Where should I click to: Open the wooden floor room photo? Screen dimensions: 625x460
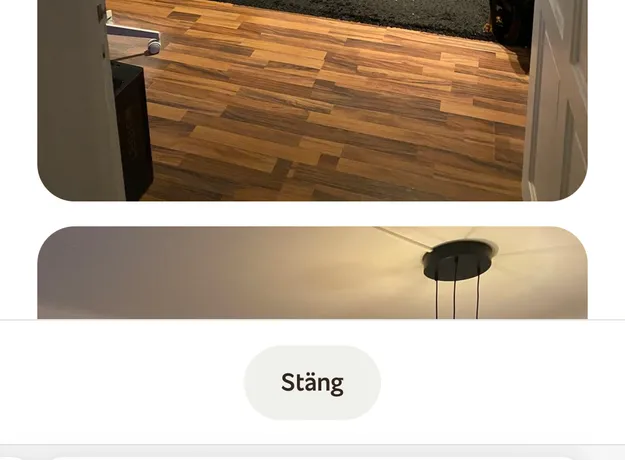[x=312, y=100]
